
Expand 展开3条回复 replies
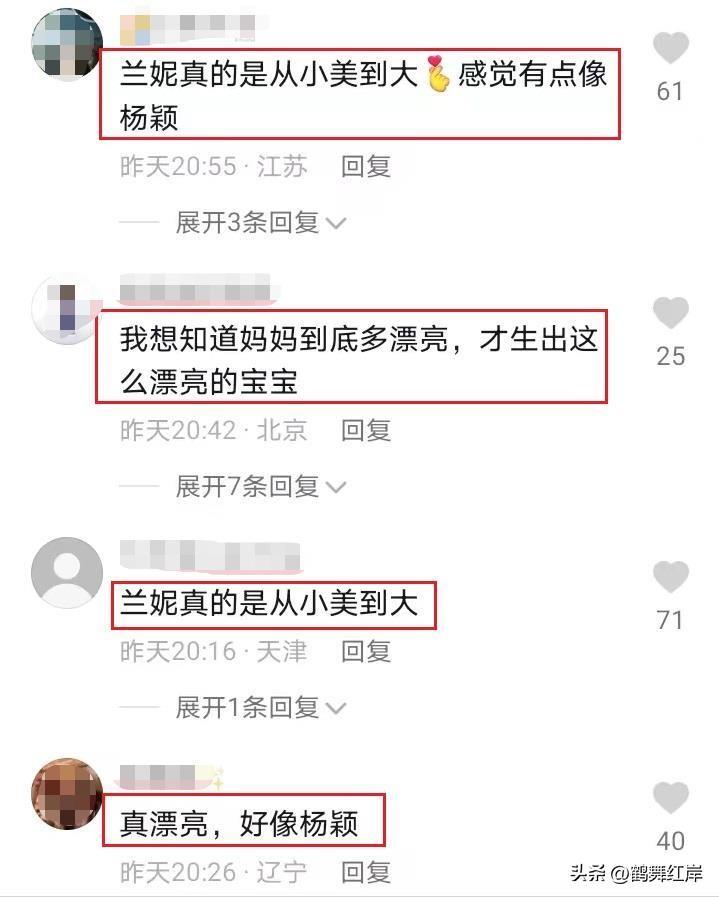[x=260, y=222]
